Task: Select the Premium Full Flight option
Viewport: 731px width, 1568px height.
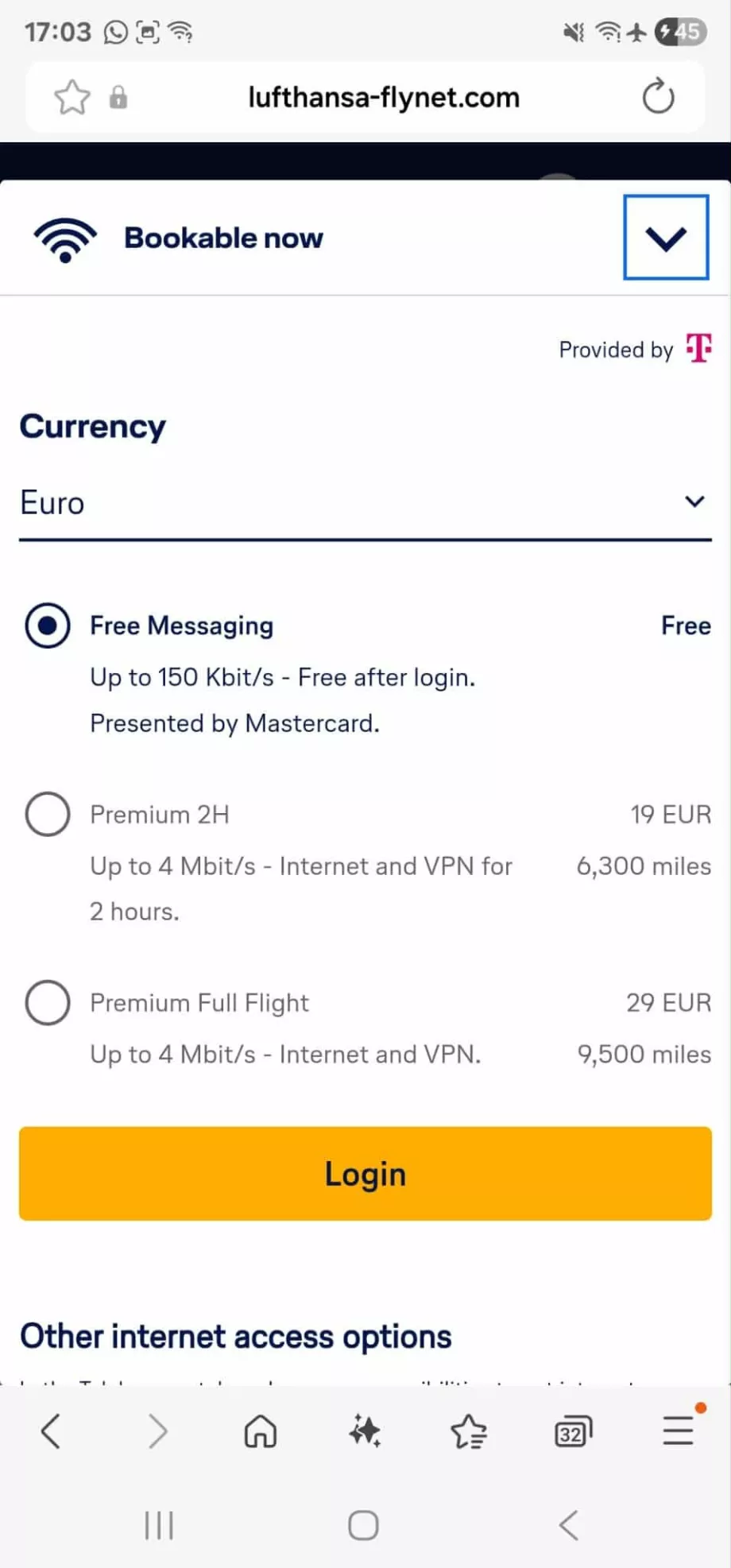Action: tap(47, 1002)
